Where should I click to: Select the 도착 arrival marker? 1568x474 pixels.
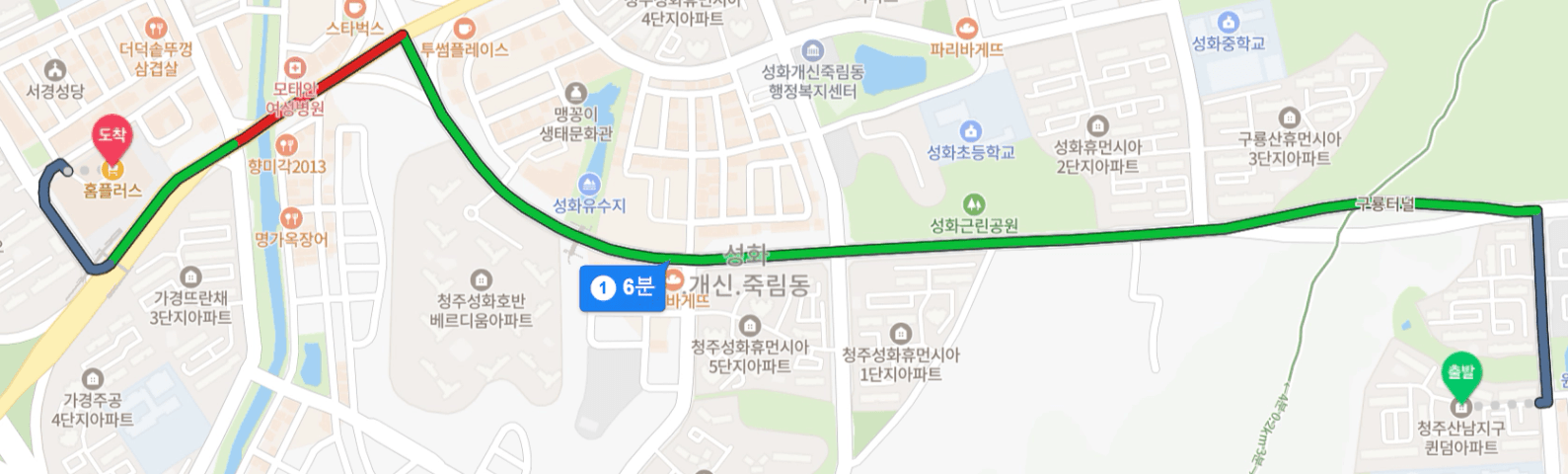click(112, 136)
